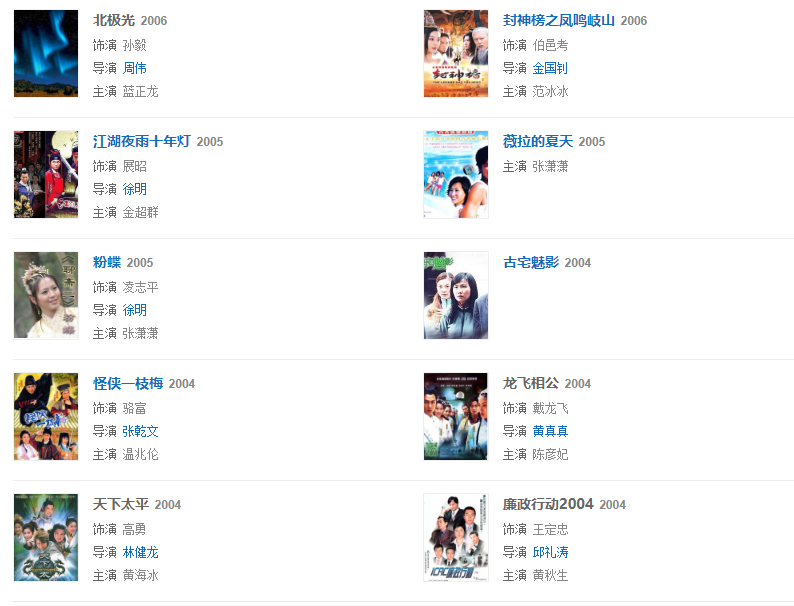Open director link 邱礼涛
Viewport: 794px width, 606px height.
tap(550, 552)
